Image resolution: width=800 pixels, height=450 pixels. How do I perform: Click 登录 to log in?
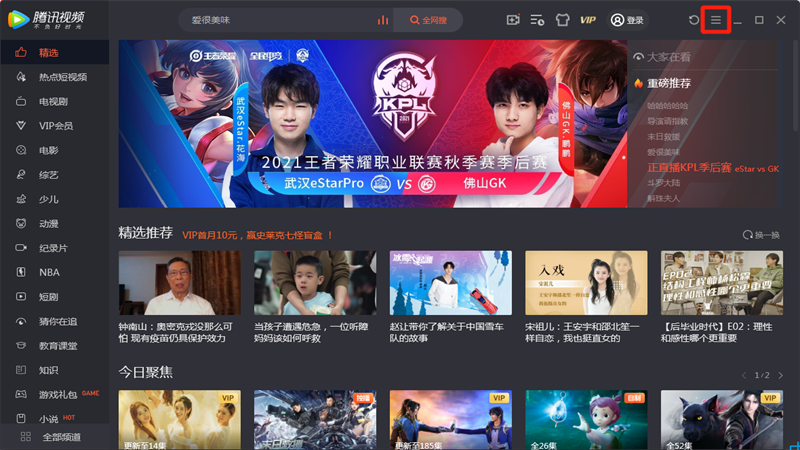(628, 20)
